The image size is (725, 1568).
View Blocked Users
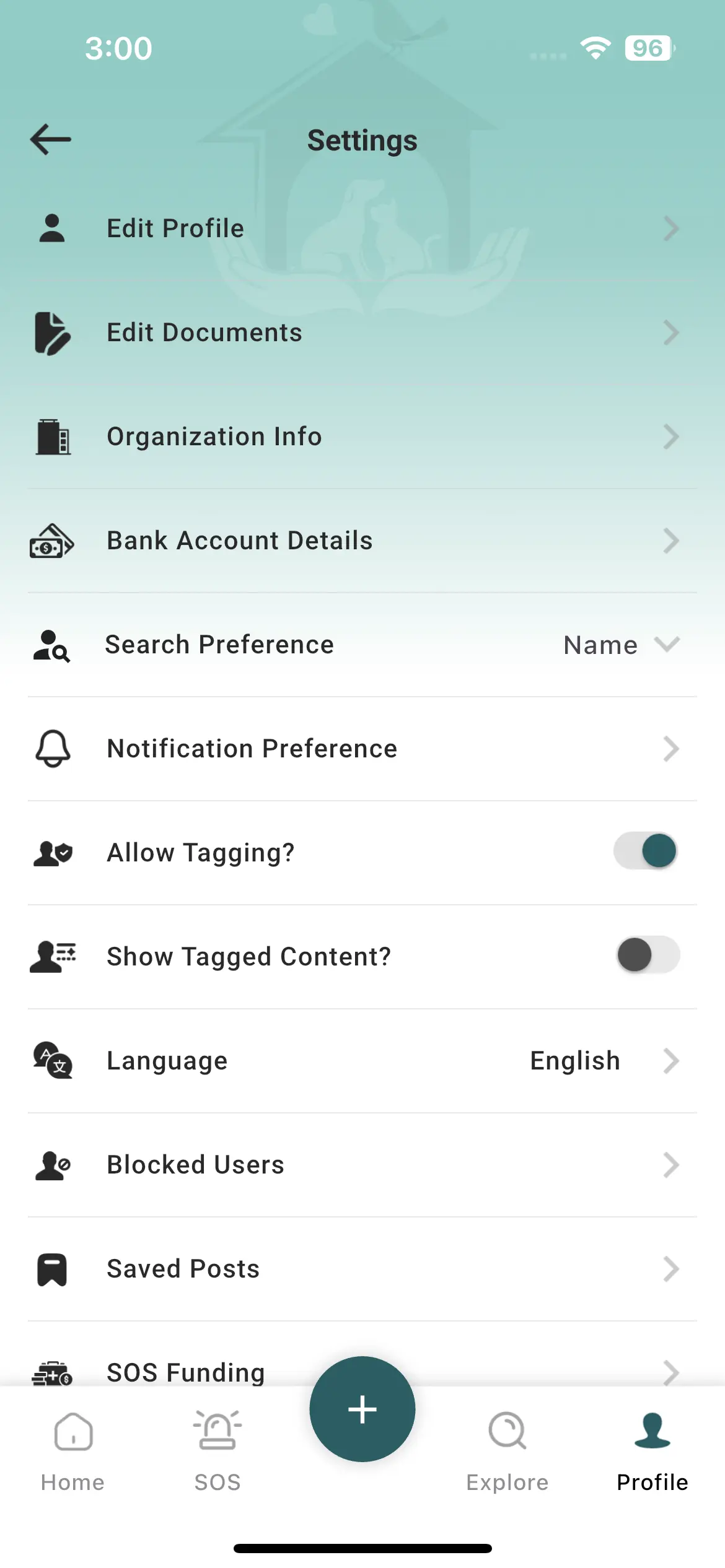tap(362, 1165)
